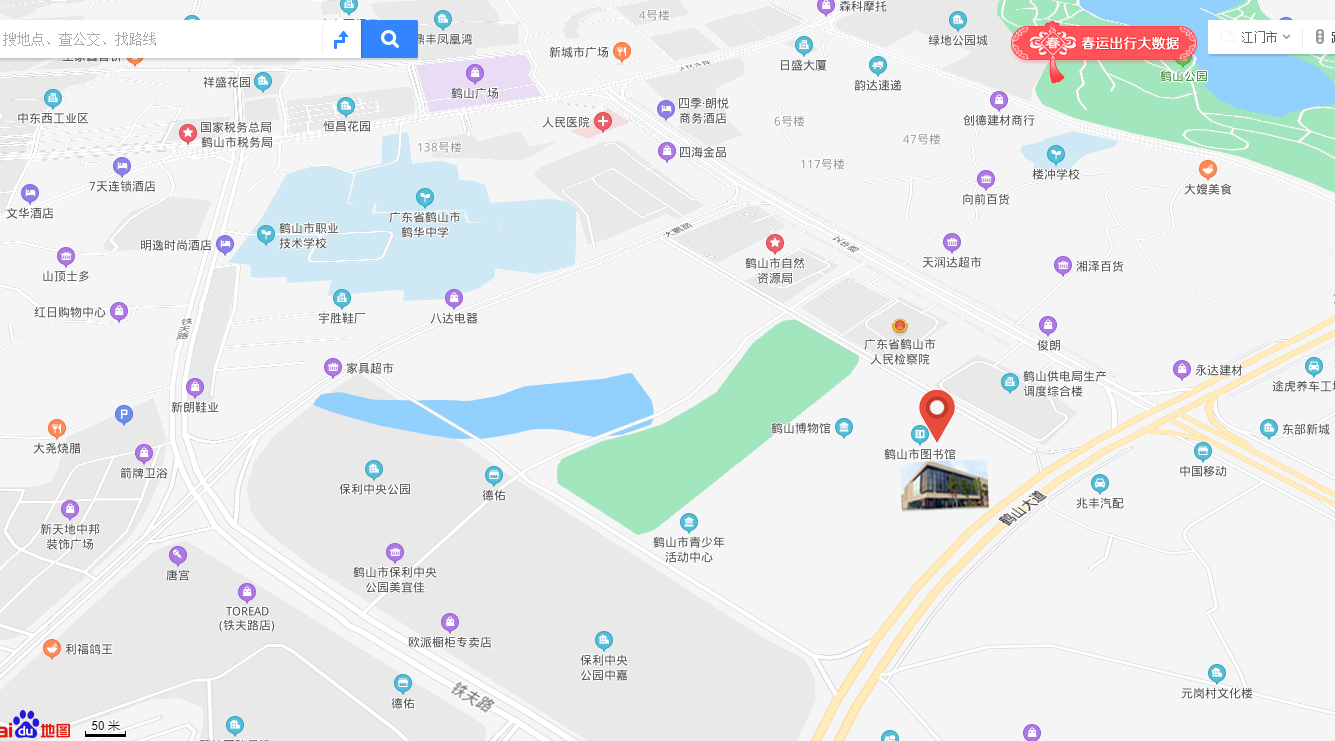Select 鹤山市青少年活动中心 on the map
The width and height of the screenshot is (1335, 741).
(x=689, y=523)
